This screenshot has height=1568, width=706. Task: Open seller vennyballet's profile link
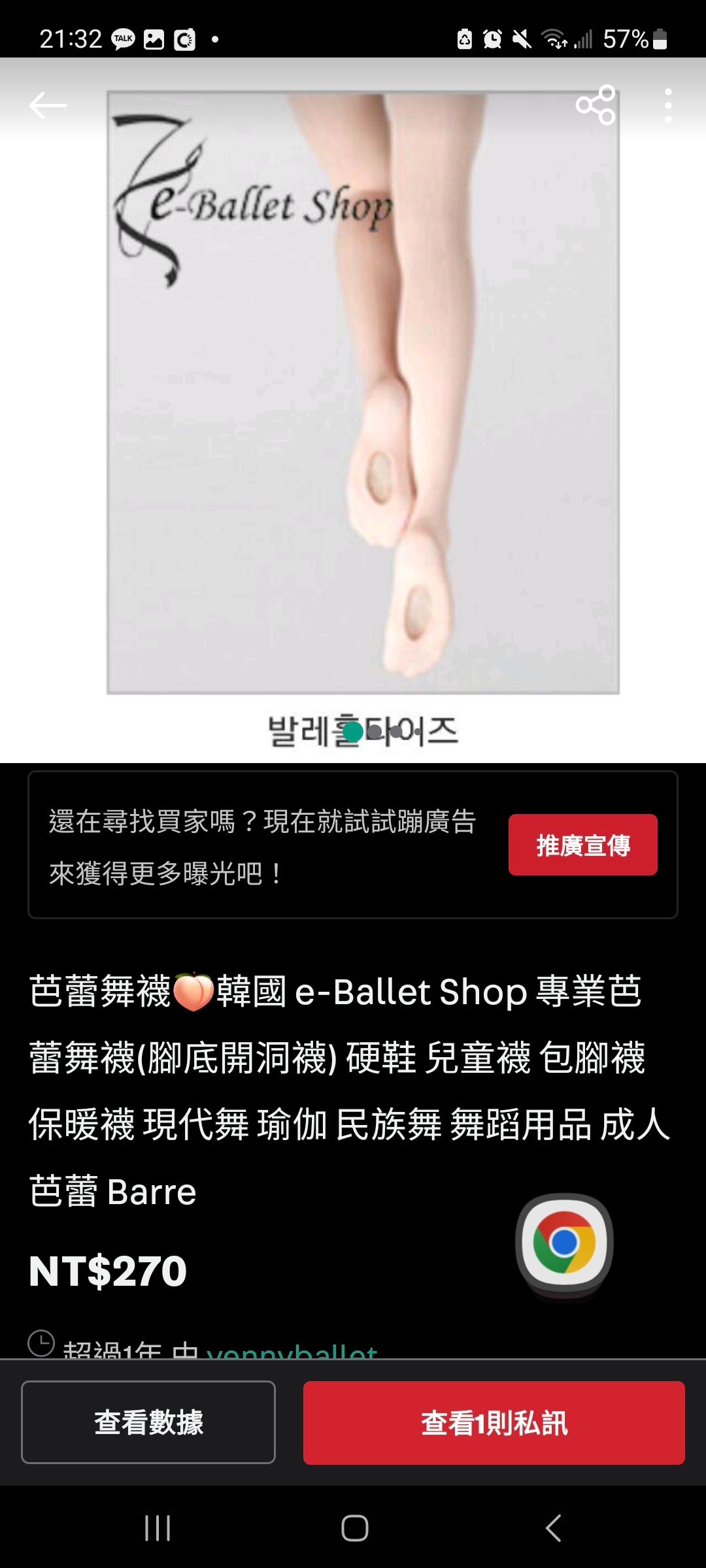(x=292, y=1350)
